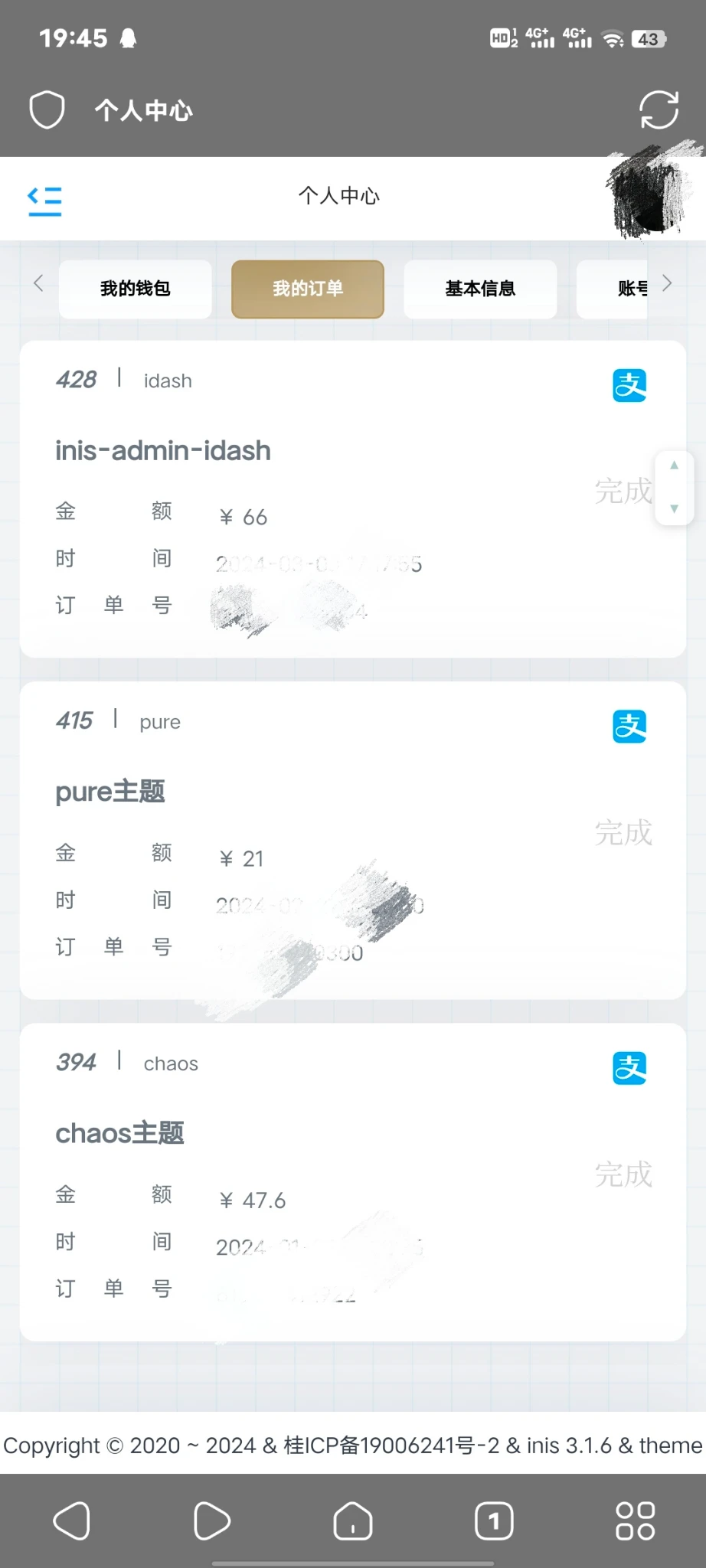This screenshot has width=706, height=1568.
Task: Tap the right tab-scroll arrow
Action: pyautogui.click(x=667, y=283)
